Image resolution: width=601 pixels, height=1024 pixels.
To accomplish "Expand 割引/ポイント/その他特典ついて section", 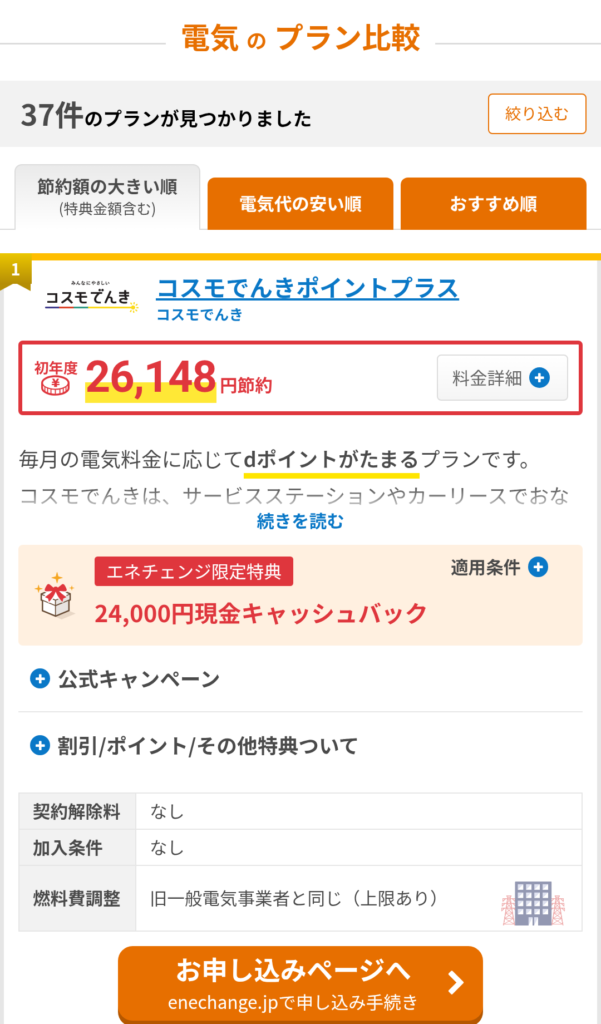I will 194,745.
